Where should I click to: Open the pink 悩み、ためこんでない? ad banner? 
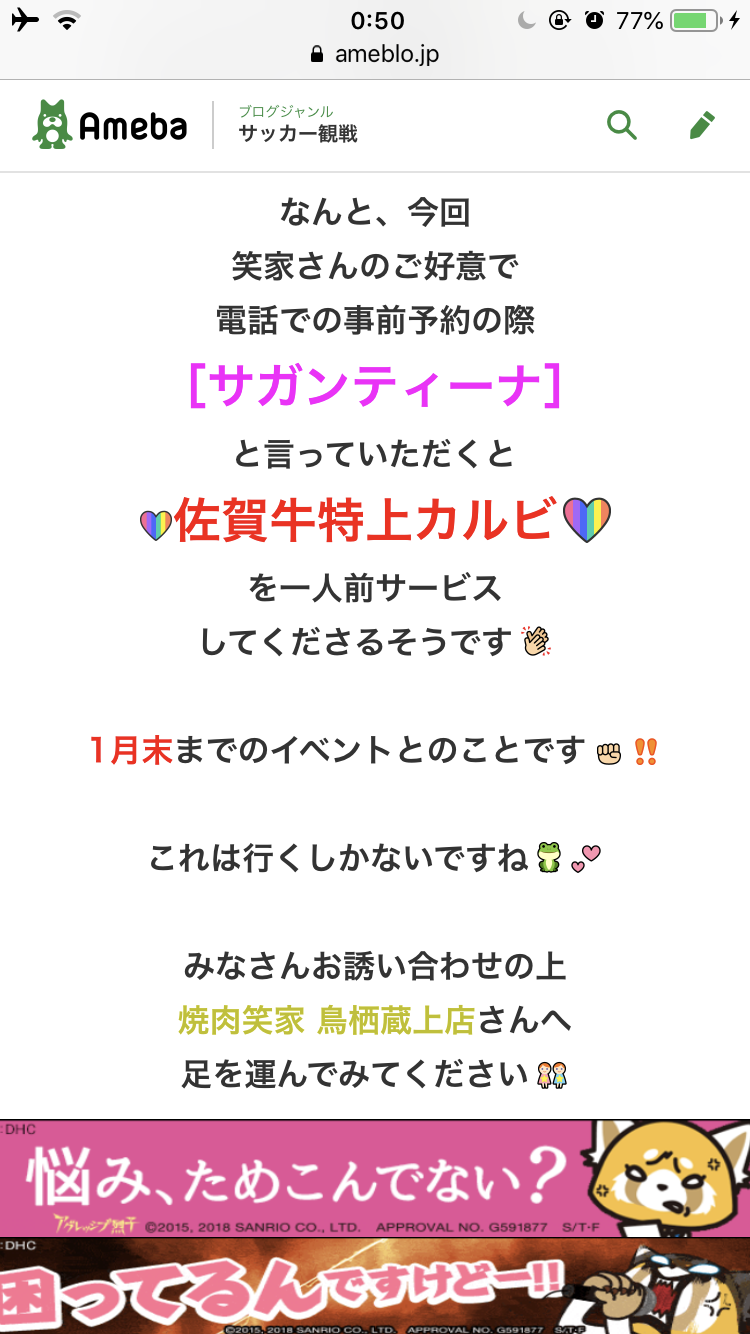coord(374,1178)
